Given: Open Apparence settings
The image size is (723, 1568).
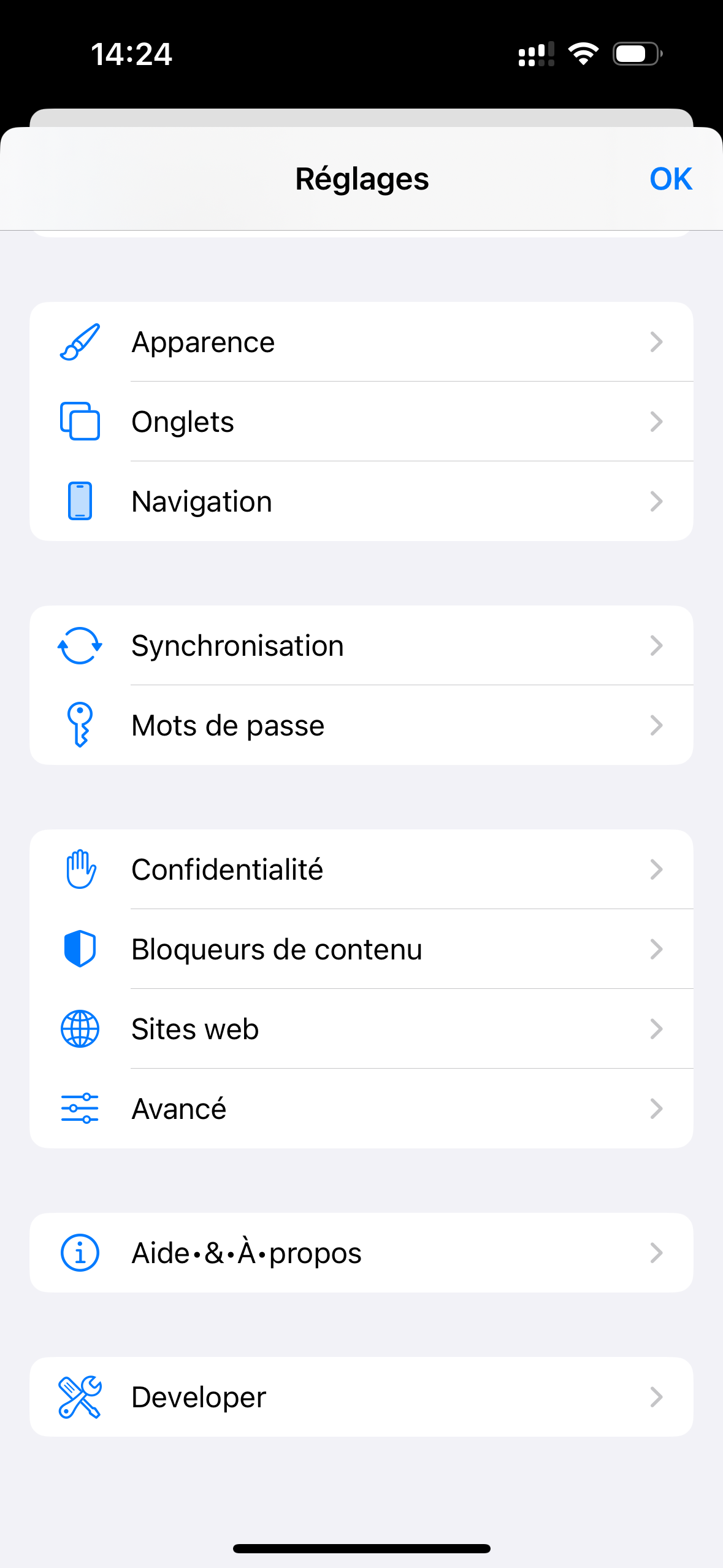Looking at the screenshot, I should pos(361,342).
